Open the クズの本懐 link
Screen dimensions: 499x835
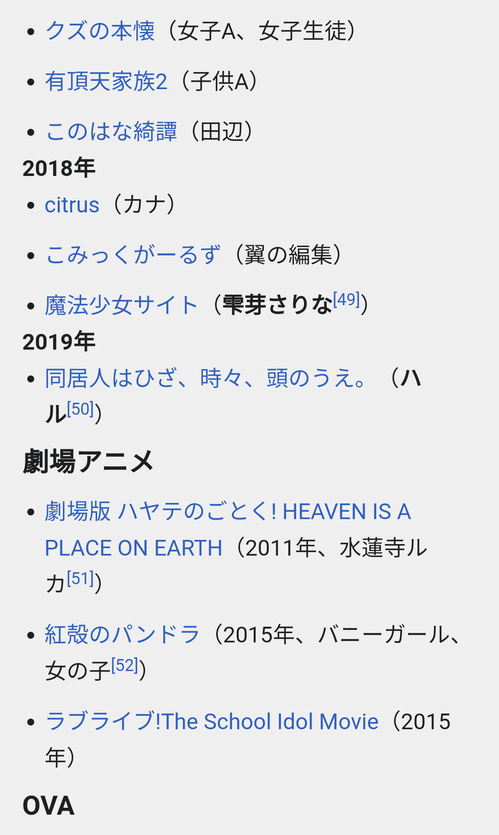coord(100,31)
